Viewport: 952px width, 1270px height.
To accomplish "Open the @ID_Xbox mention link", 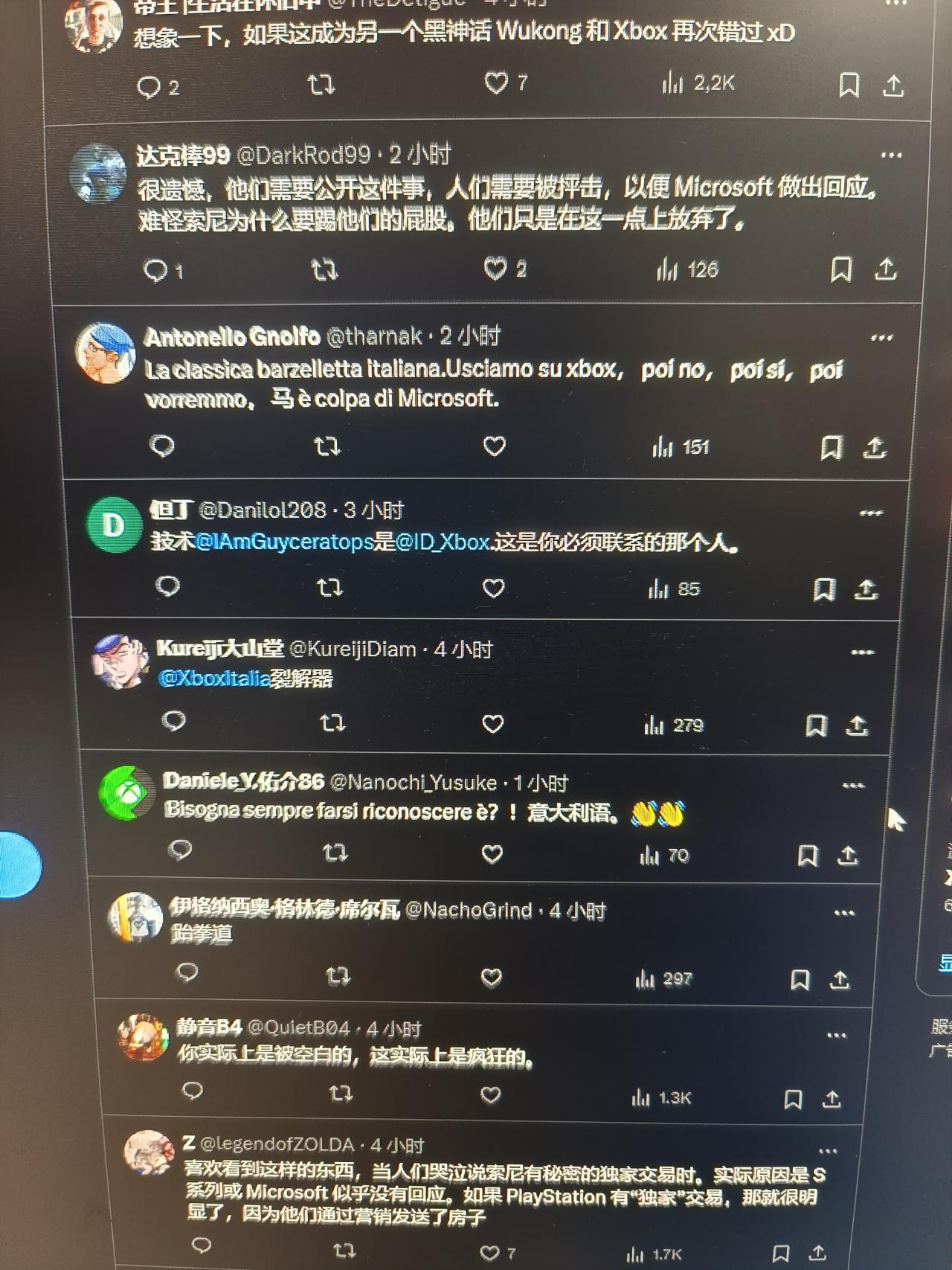I will [443, 542].
